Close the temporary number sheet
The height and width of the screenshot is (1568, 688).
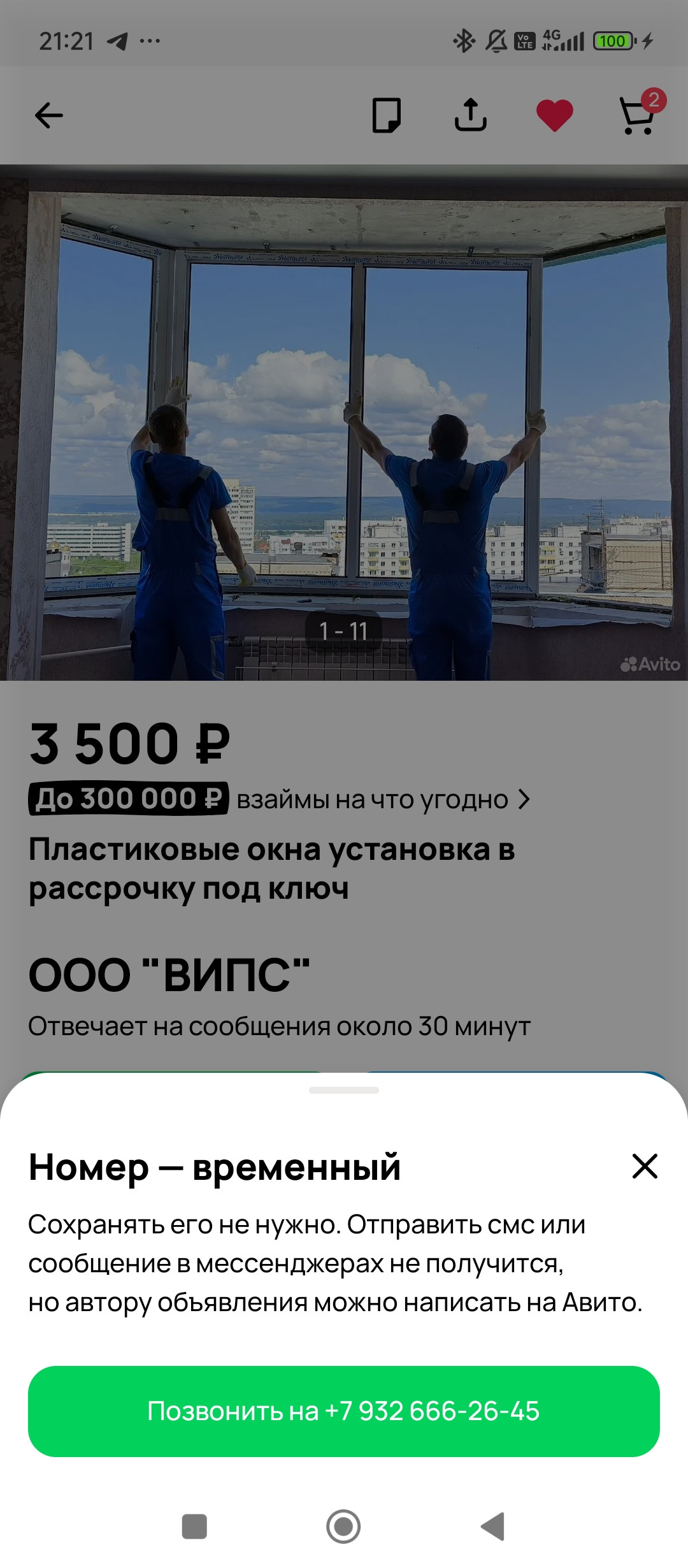tap(644, 1166)
